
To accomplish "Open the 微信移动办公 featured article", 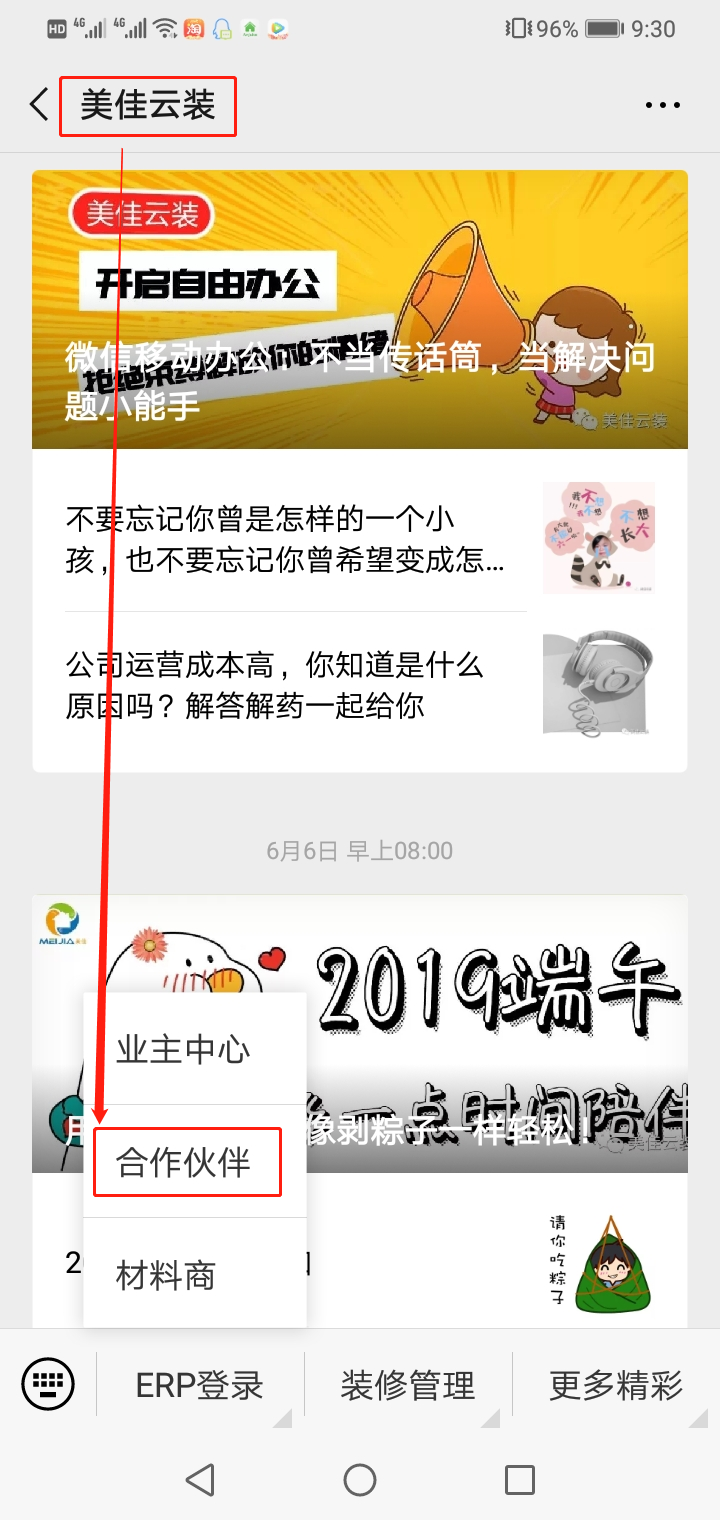I will [360, 310].
